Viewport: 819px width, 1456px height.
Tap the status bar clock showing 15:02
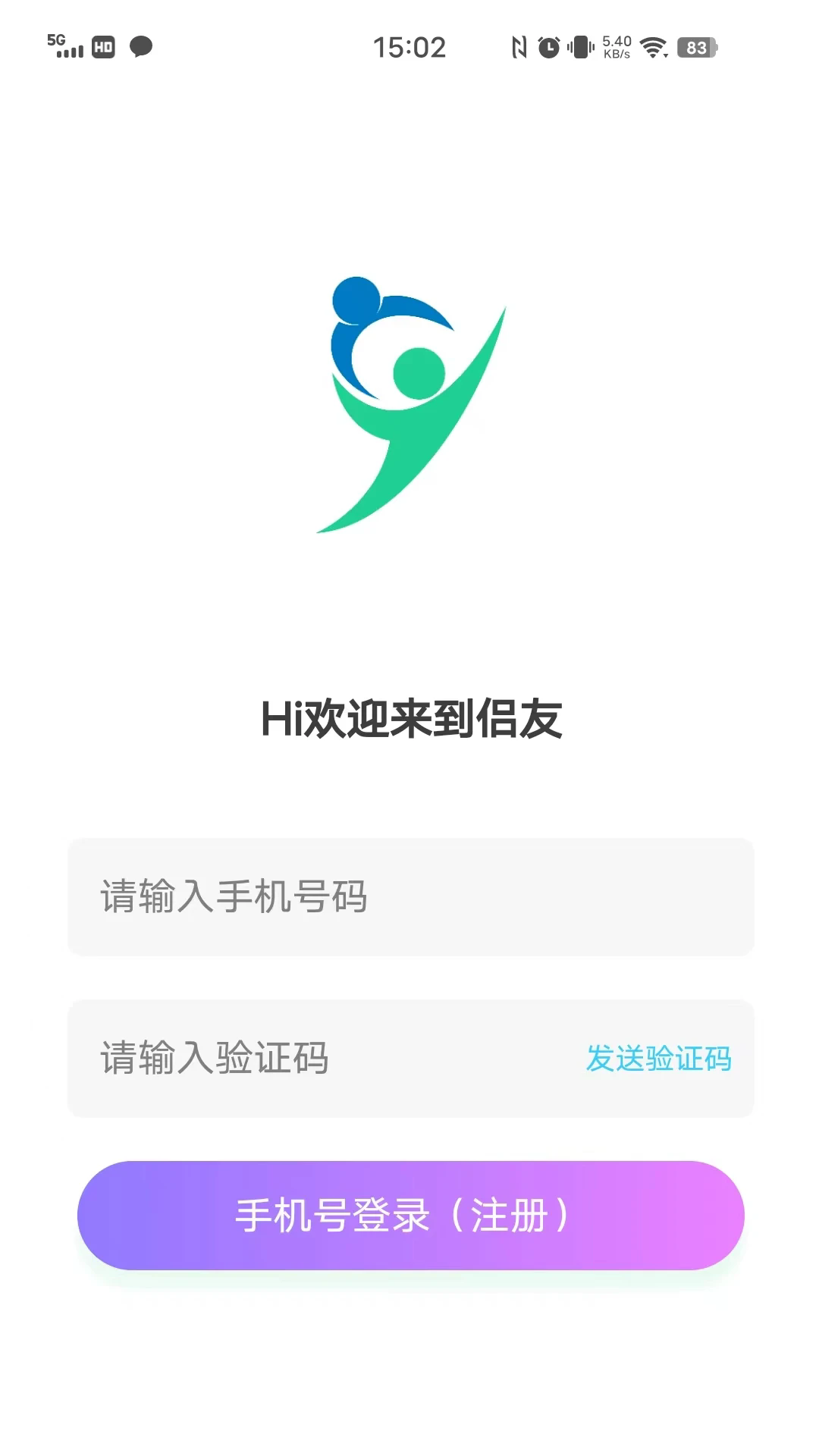pos(409,47)
